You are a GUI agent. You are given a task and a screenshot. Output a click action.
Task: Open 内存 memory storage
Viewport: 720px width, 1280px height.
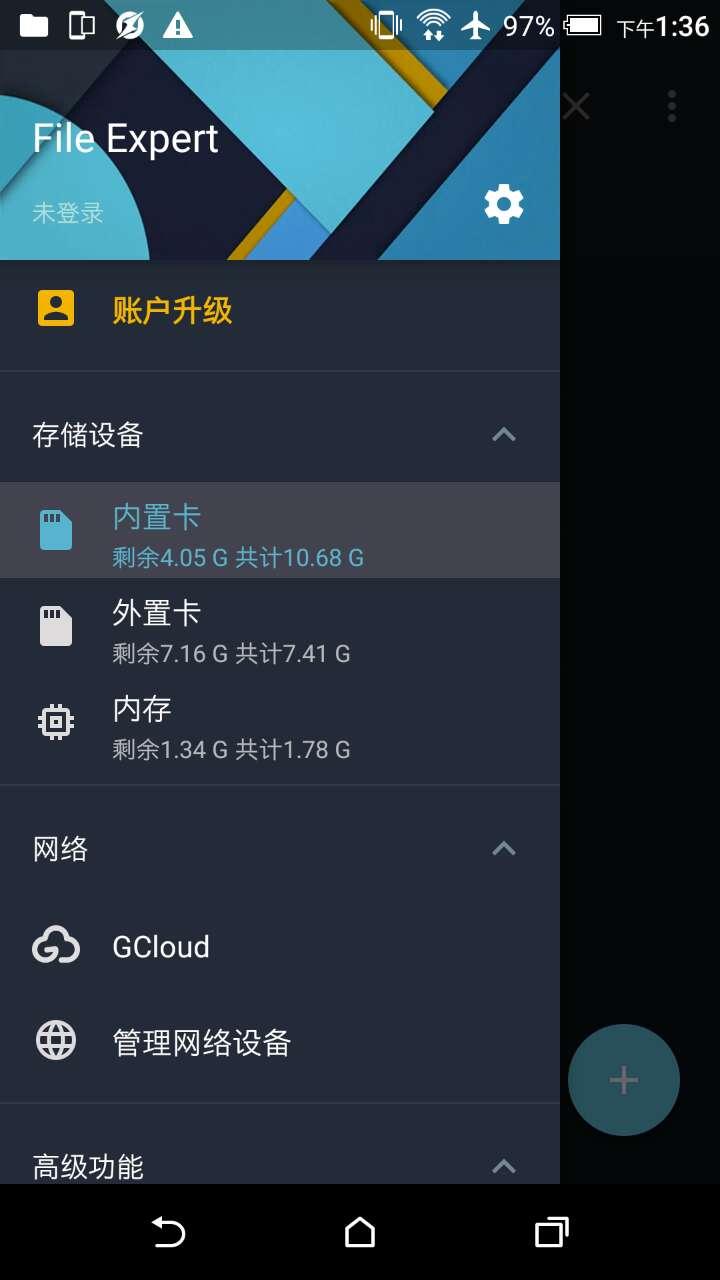tap(280, 722)
